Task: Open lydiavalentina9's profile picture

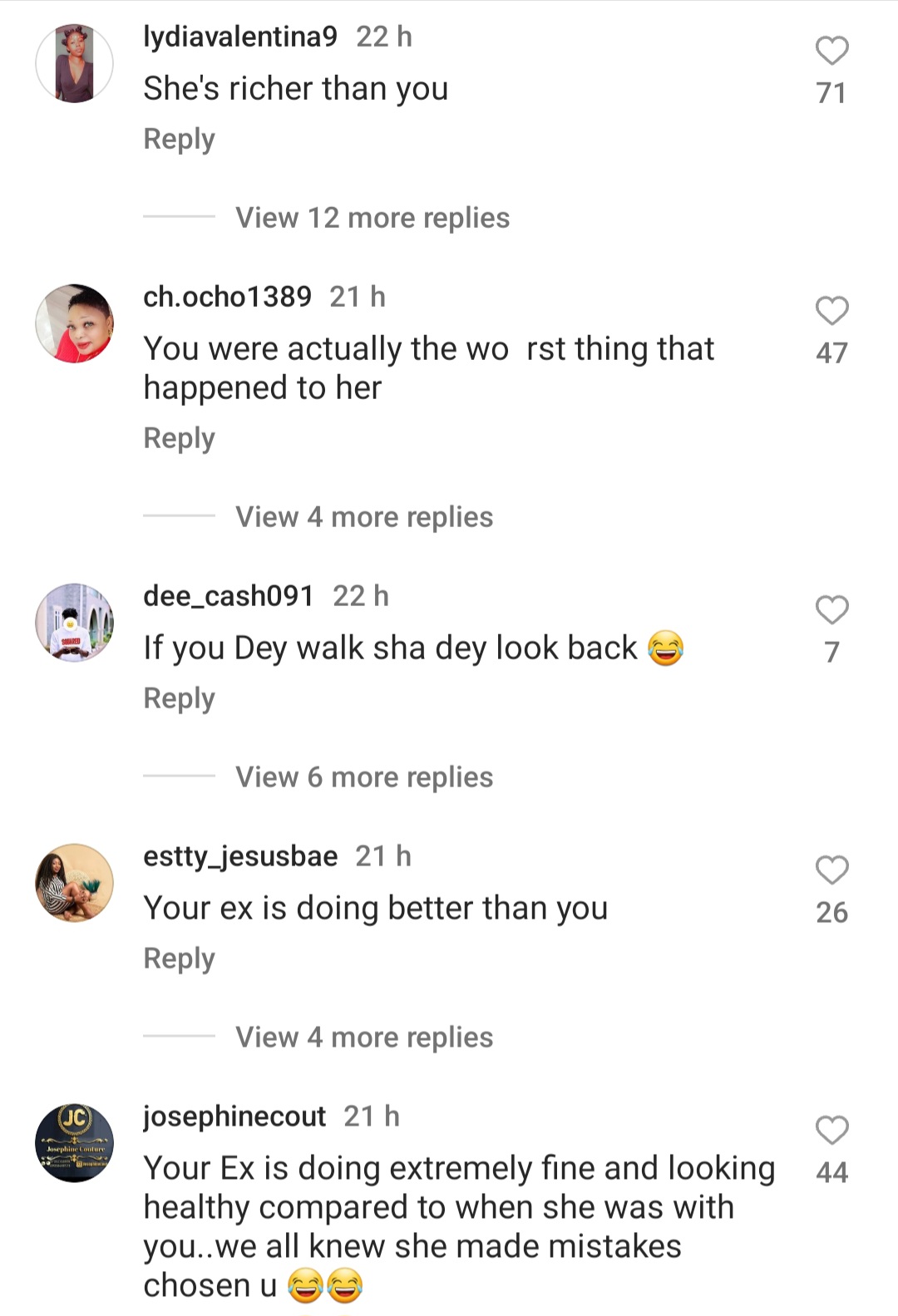Action: click(75, 63)
